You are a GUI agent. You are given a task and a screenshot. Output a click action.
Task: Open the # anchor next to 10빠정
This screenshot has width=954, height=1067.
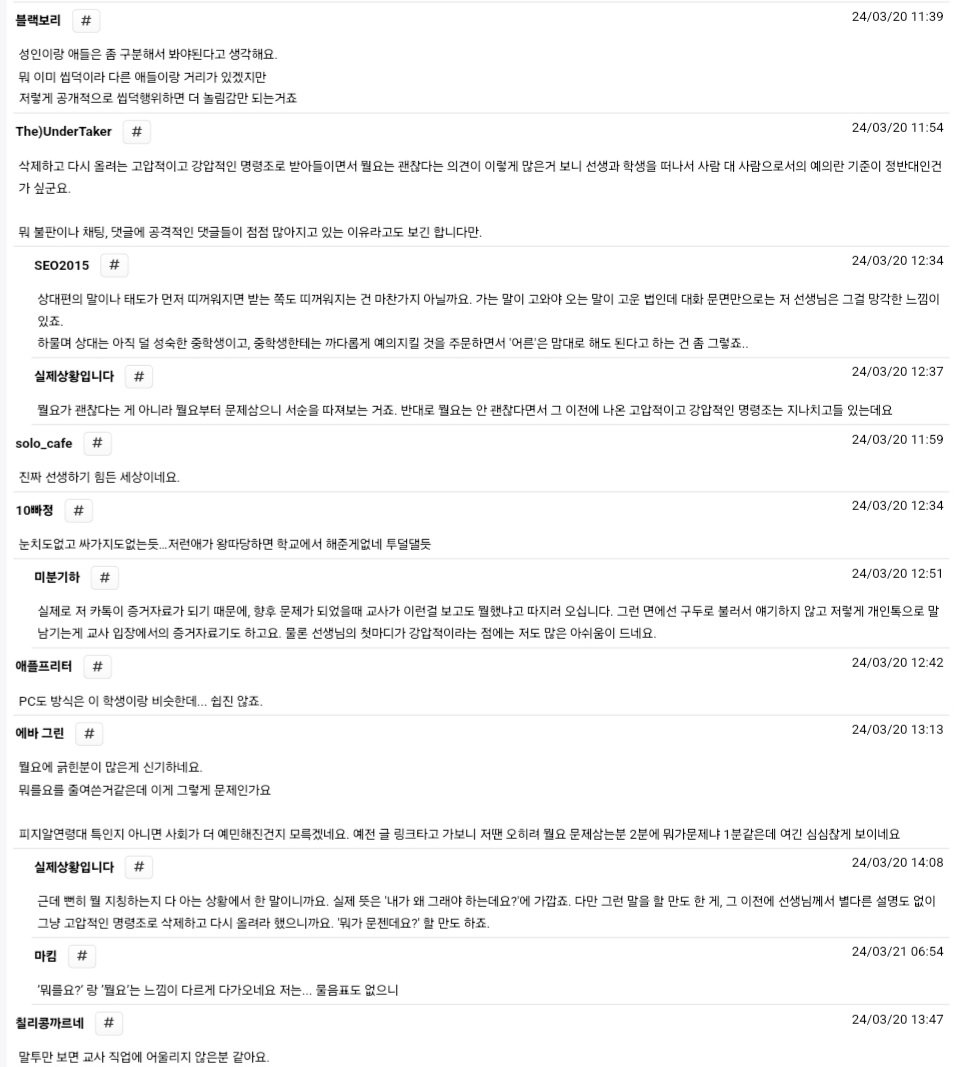(x=78, y=510)
